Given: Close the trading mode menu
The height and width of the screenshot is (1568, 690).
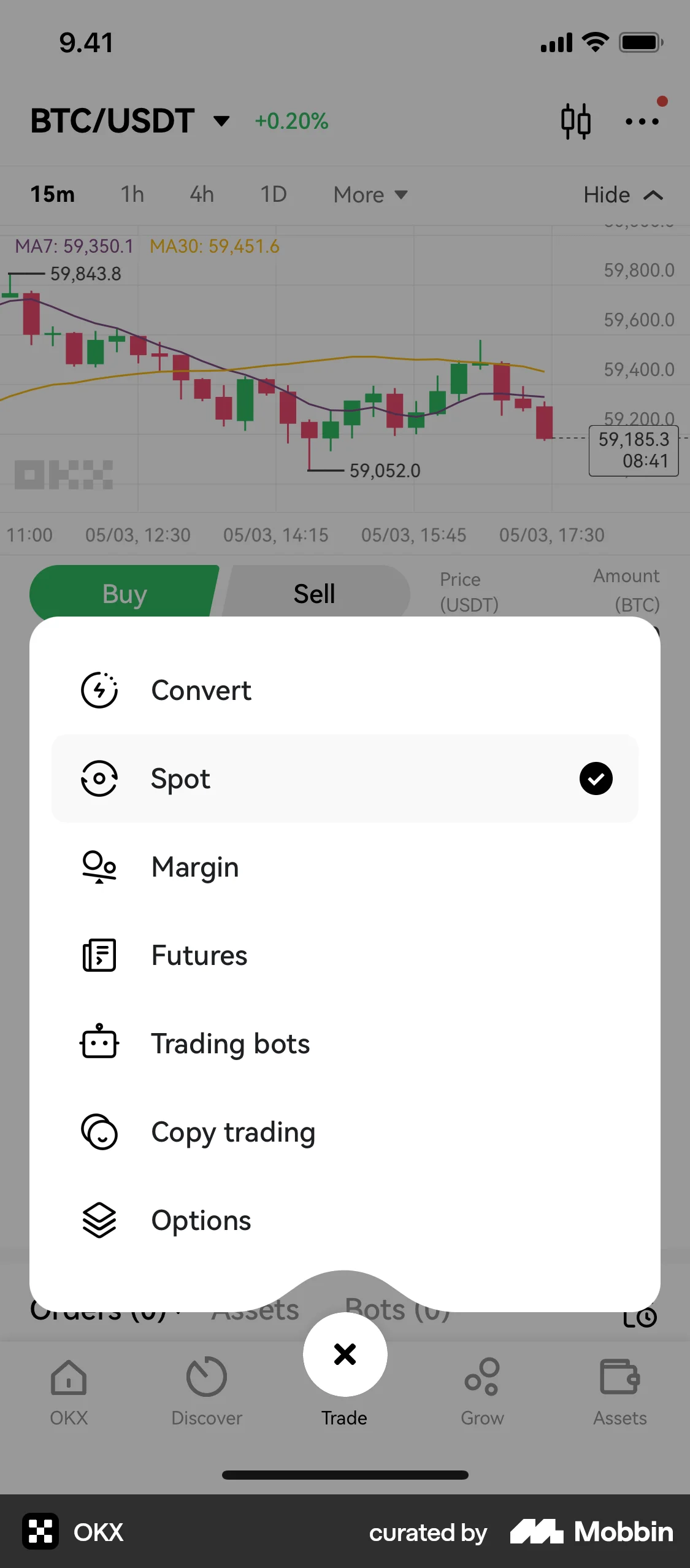Looking at the screenshot, I should tap(345, 1355).
